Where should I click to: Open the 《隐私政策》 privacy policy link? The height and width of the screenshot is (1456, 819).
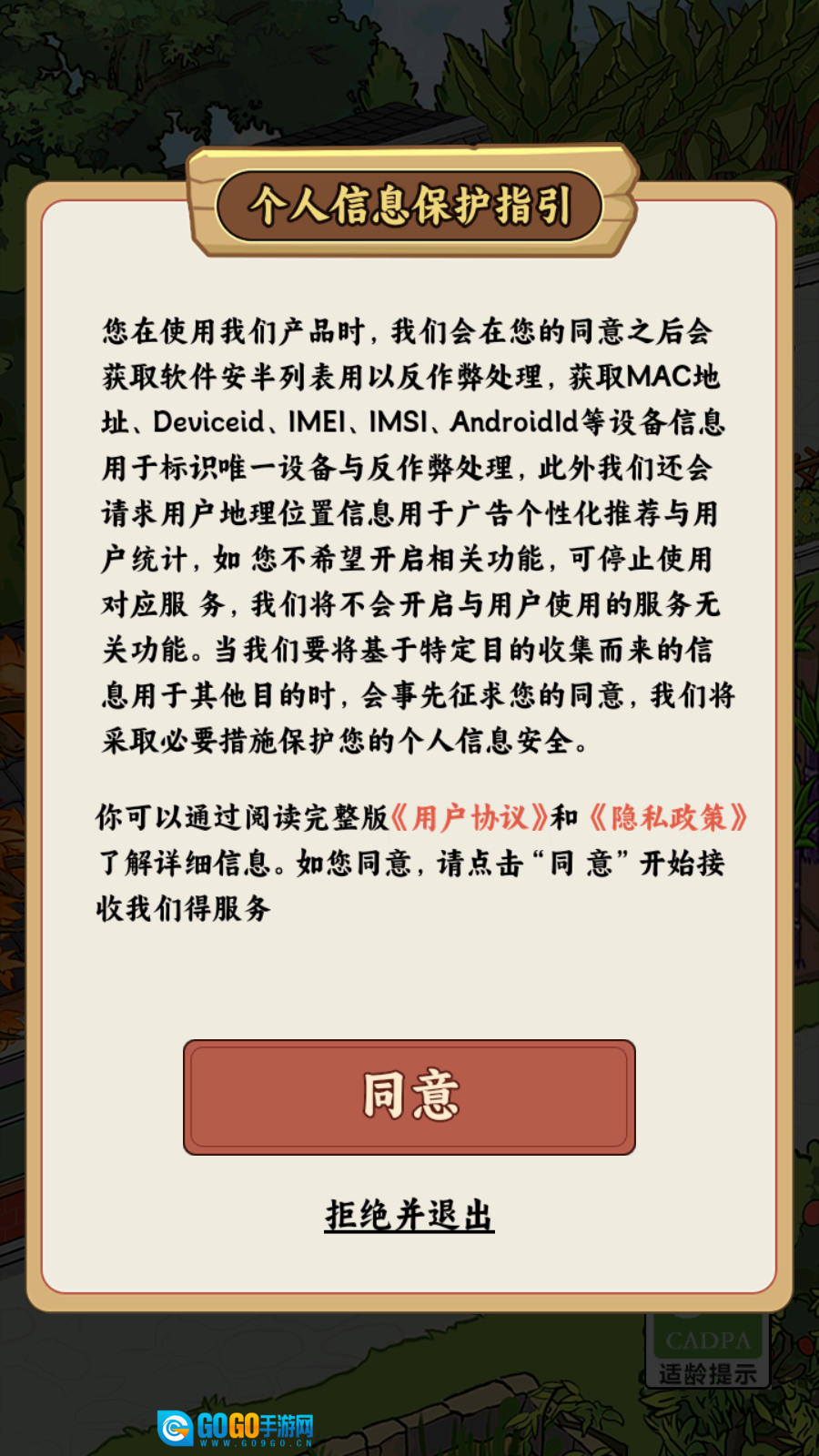point(668,817)
